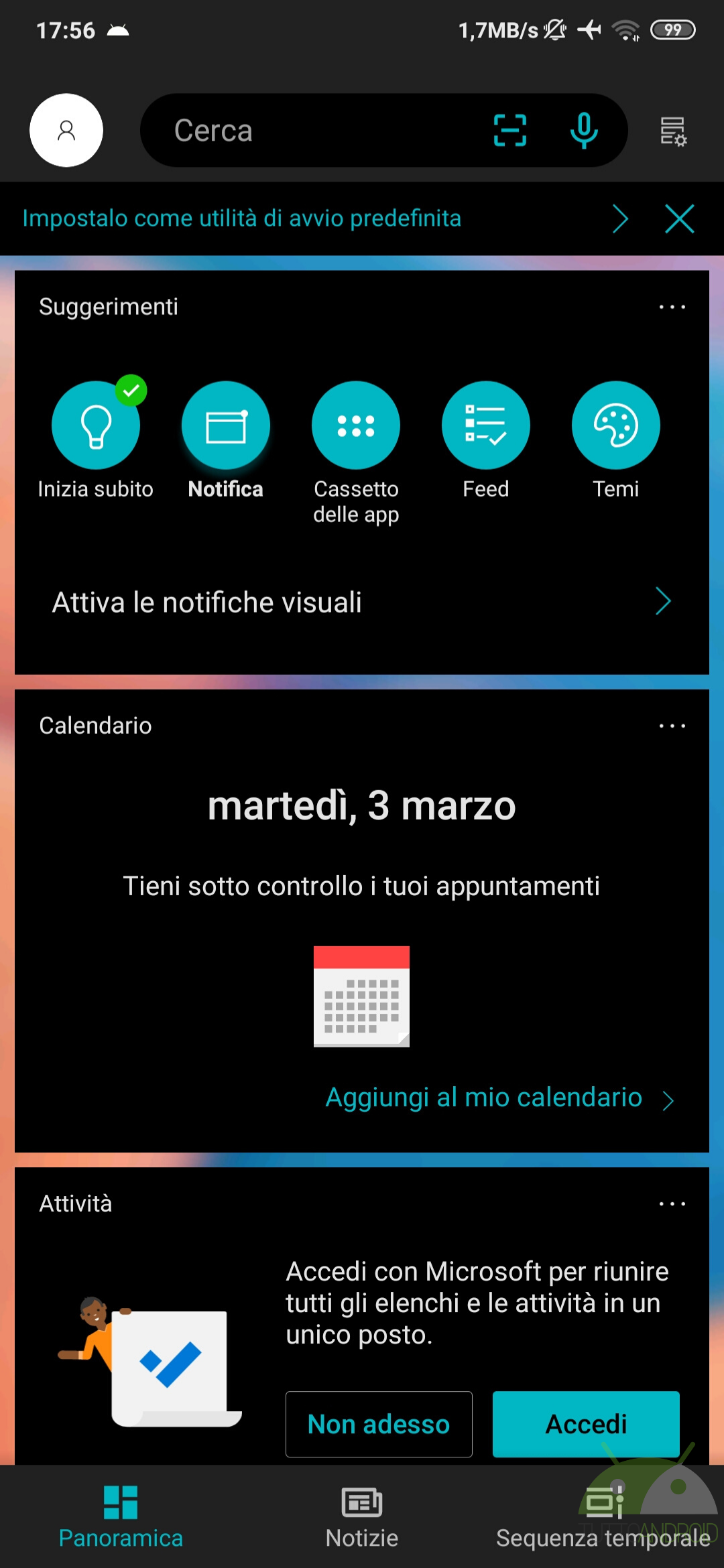Open the profile avatar
The image size is (724, 1568).
pyautogui.click(x=66, y=130)
